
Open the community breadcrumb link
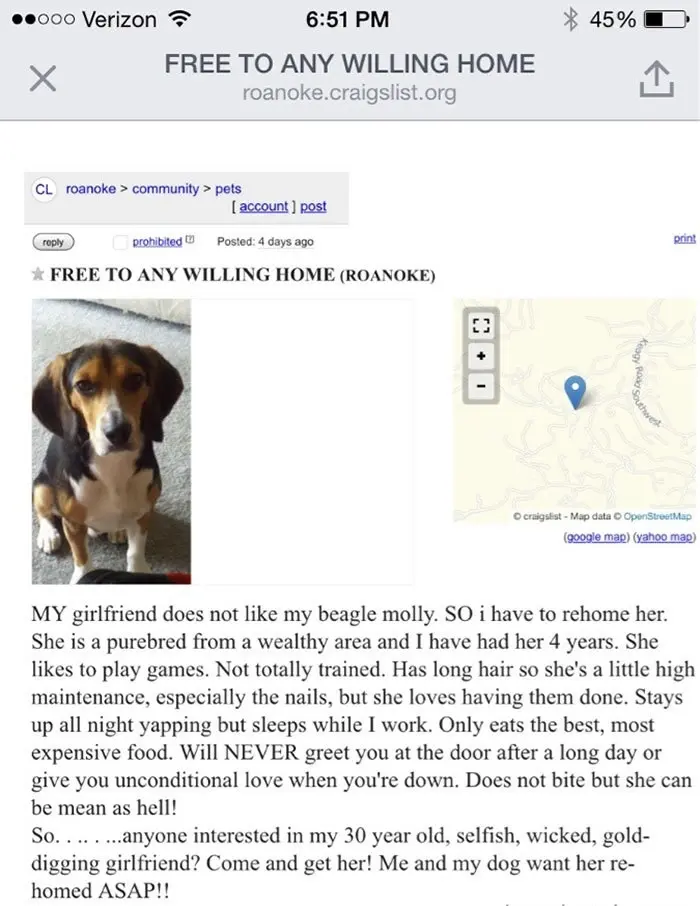tap(165, 188)
